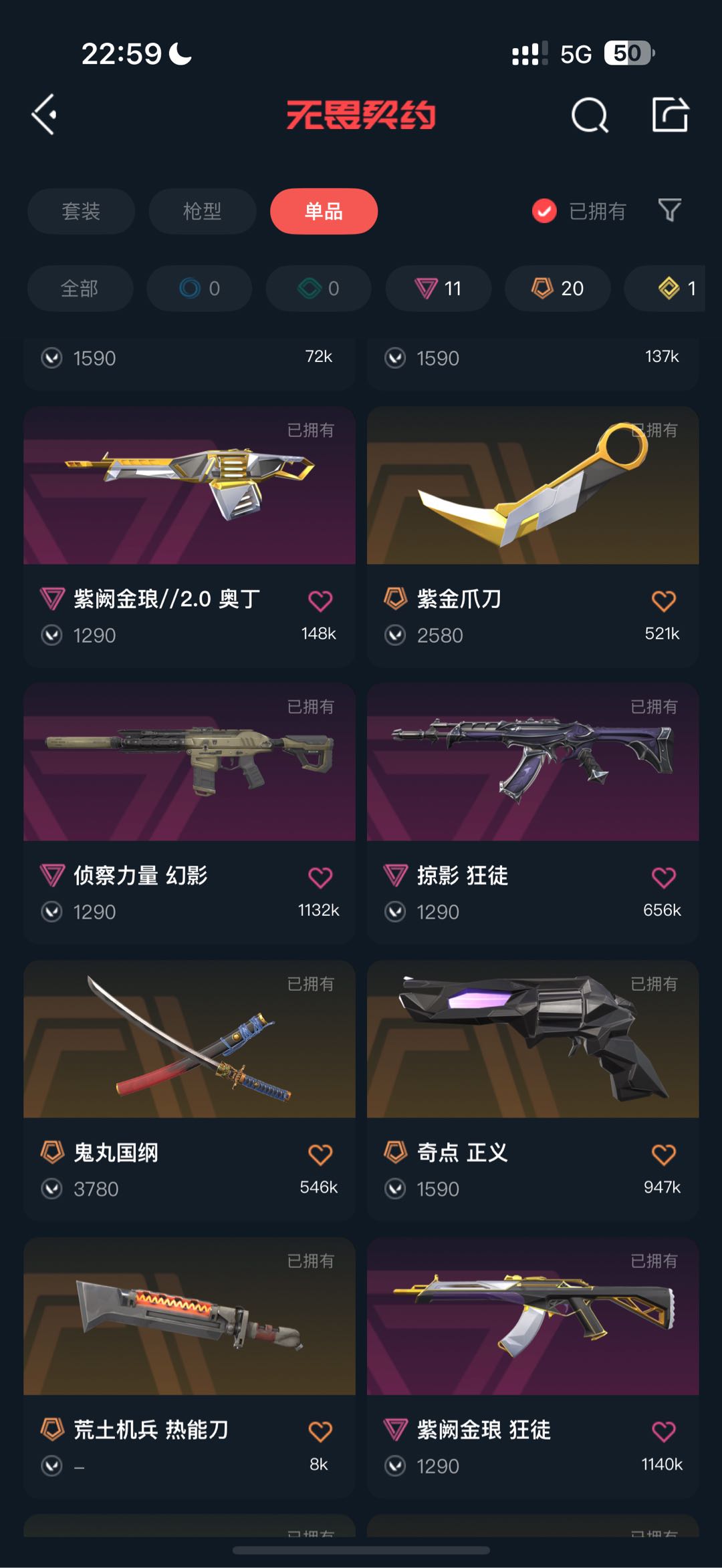The height and width of the screenshot is (1568, 722).
Task: Go back using the arrow icon
Action: point(44,115)
